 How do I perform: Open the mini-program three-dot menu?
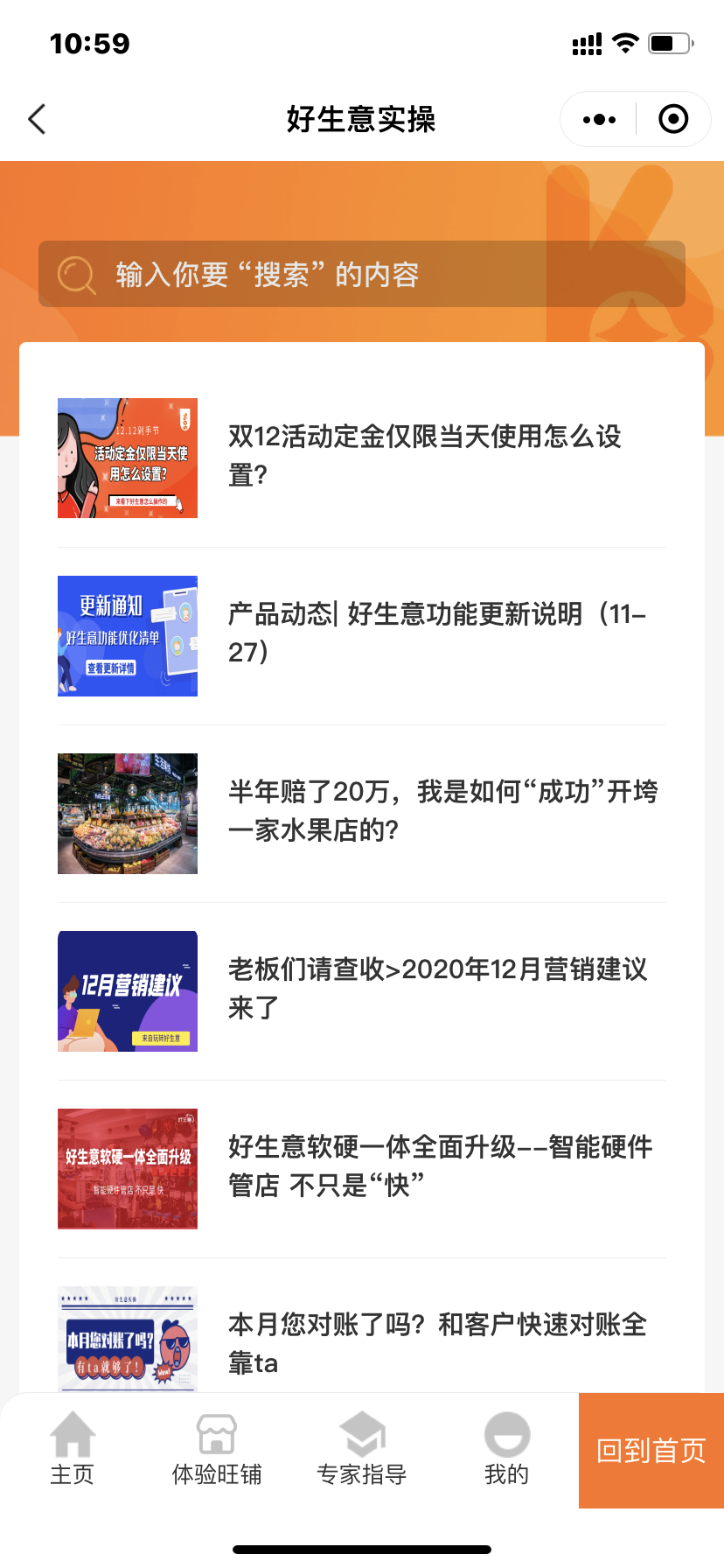click(x=599, y=119)
